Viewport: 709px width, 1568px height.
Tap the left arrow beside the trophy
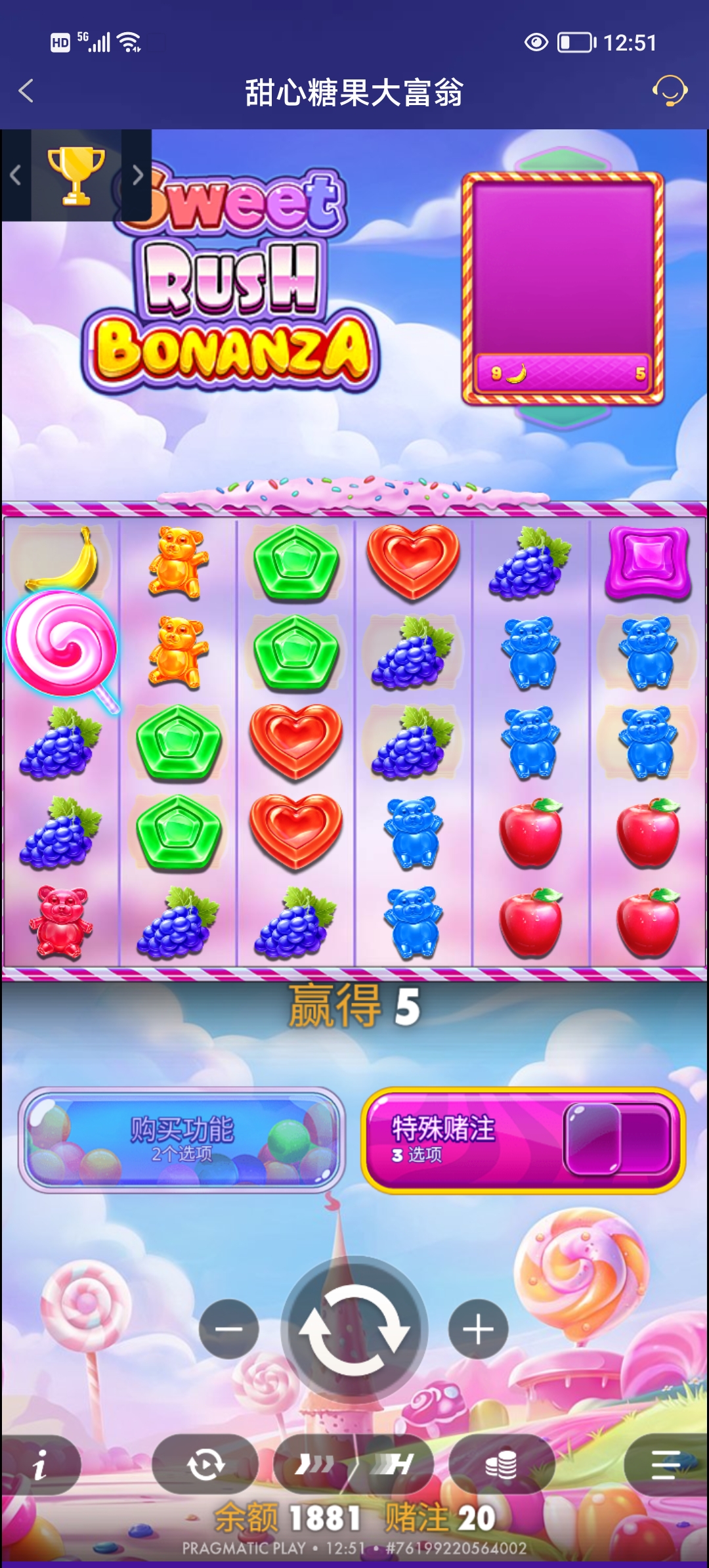[x=16, y=175]
